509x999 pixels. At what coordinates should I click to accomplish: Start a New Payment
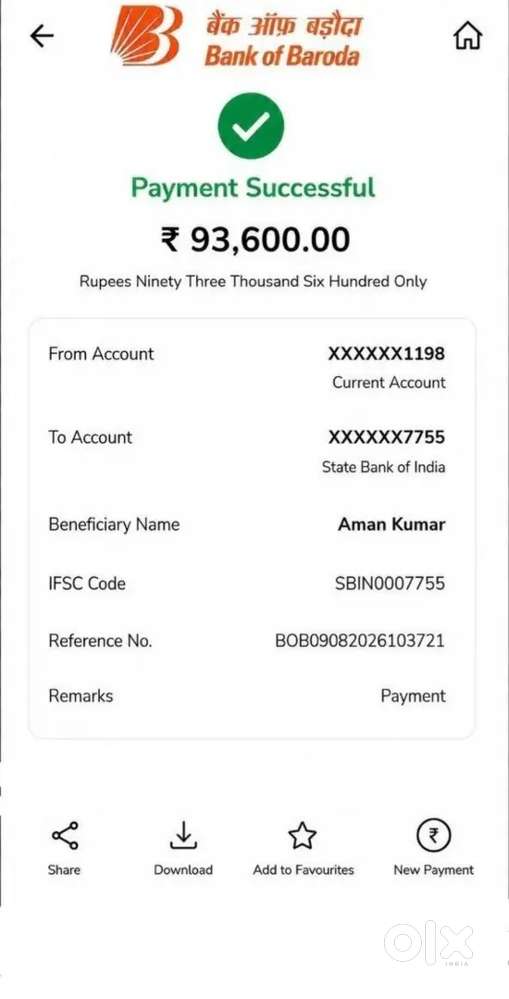[433, 849]
